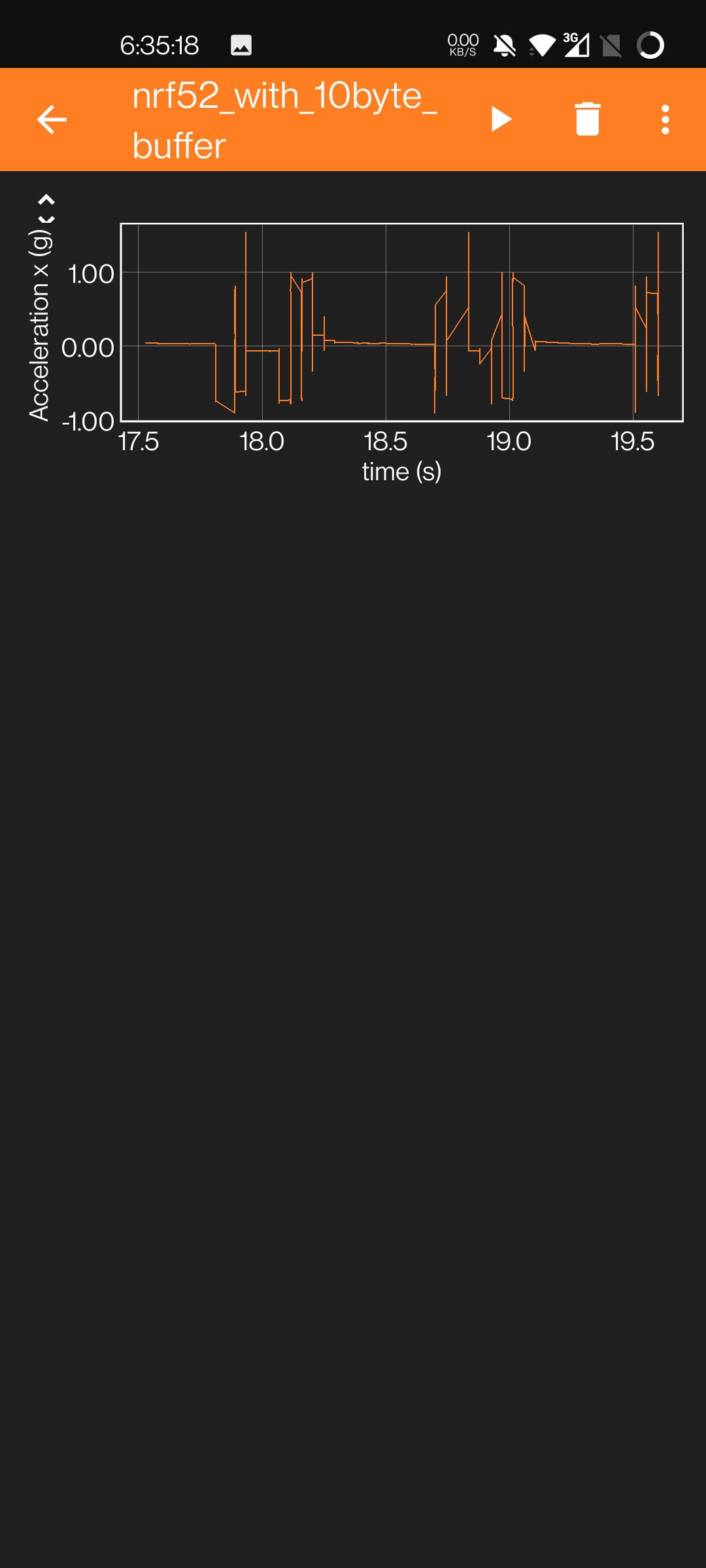This screenshot has height=1568, width=706.
Task: Go back using the arrow icon
Action: (x=52, y=120)
